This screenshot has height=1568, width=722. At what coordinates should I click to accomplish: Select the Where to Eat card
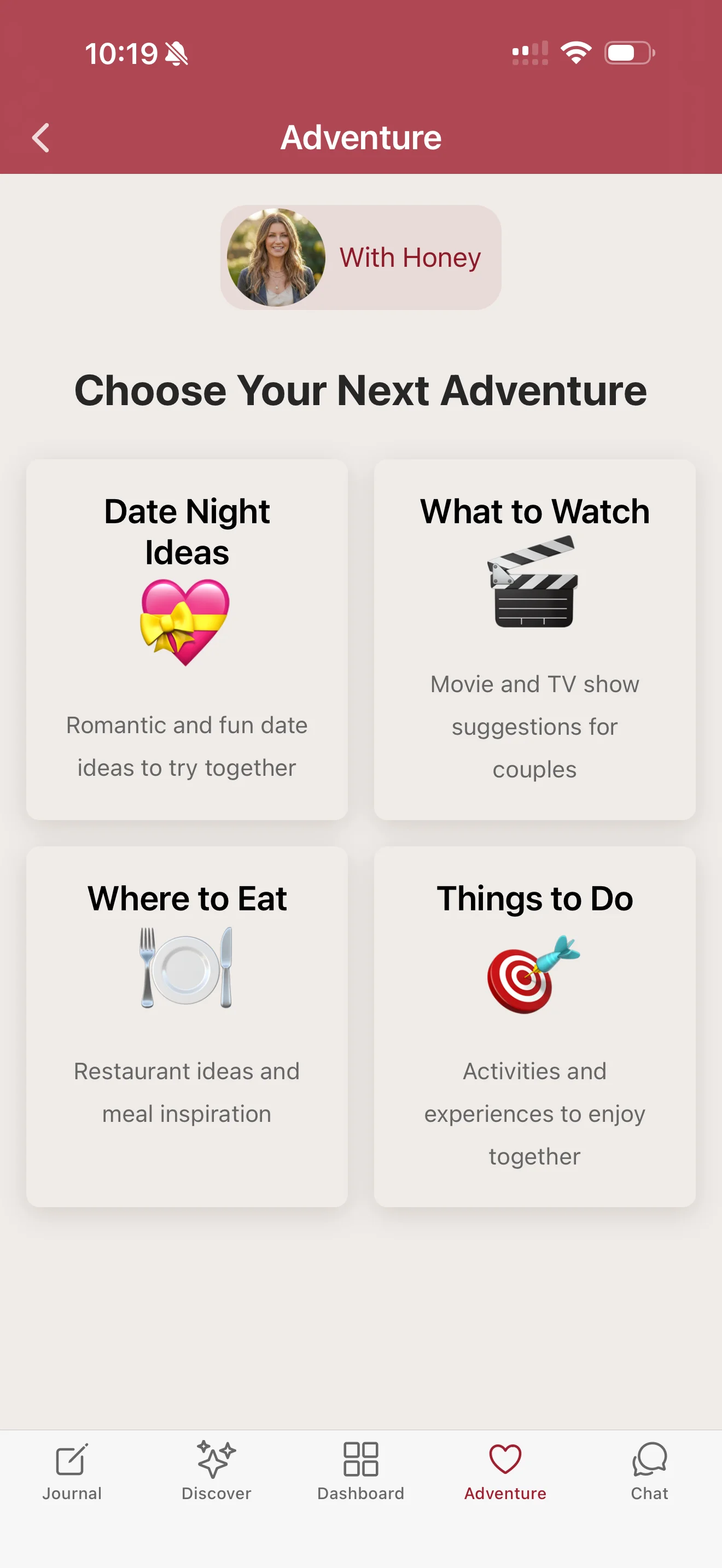point(187,1029)
